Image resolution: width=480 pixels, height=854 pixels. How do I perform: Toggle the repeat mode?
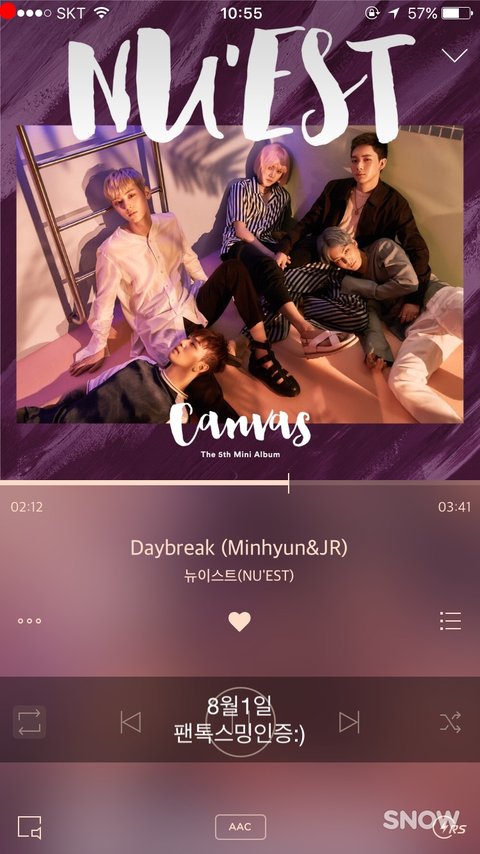pos(29,722)
